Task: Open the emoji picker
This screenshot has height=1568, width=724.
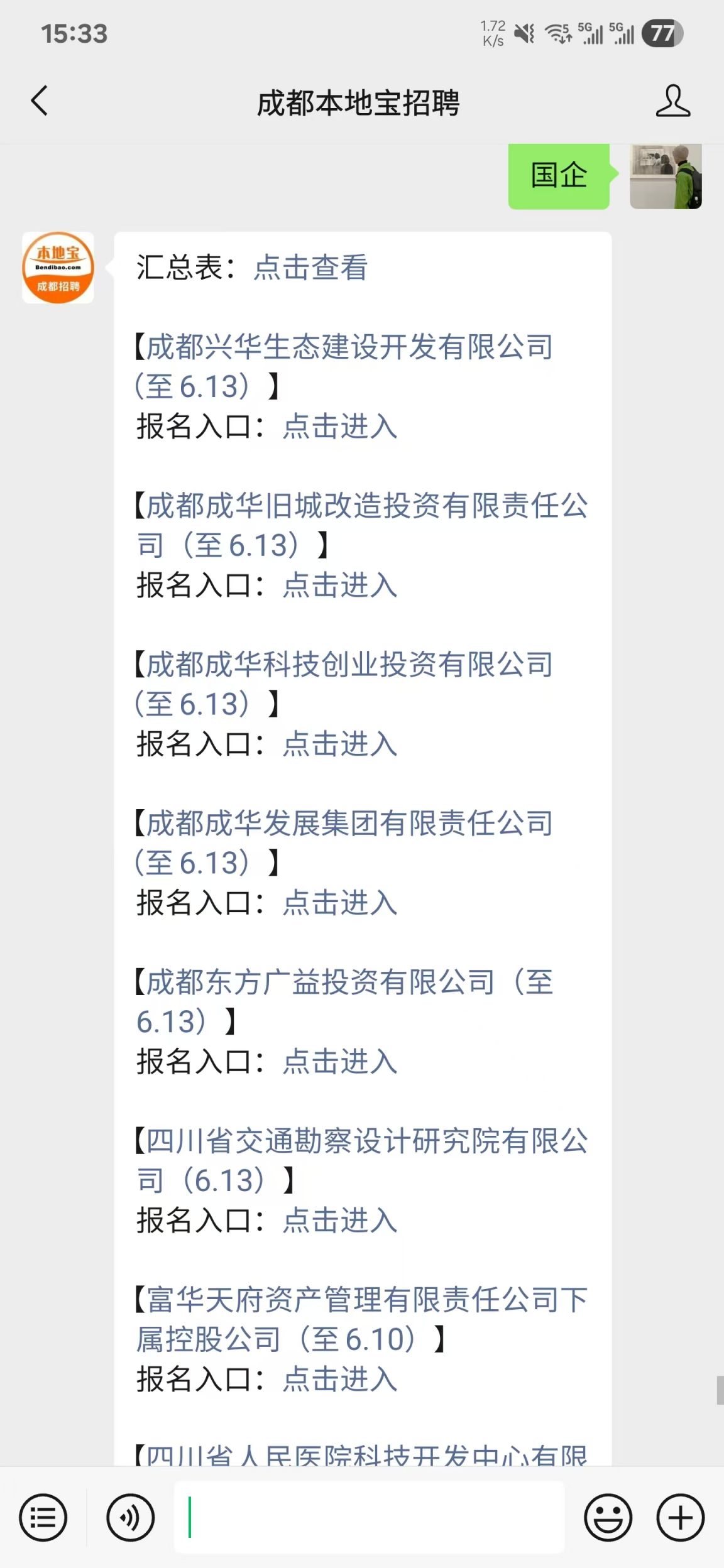Action: click(x=608, y=1518)
